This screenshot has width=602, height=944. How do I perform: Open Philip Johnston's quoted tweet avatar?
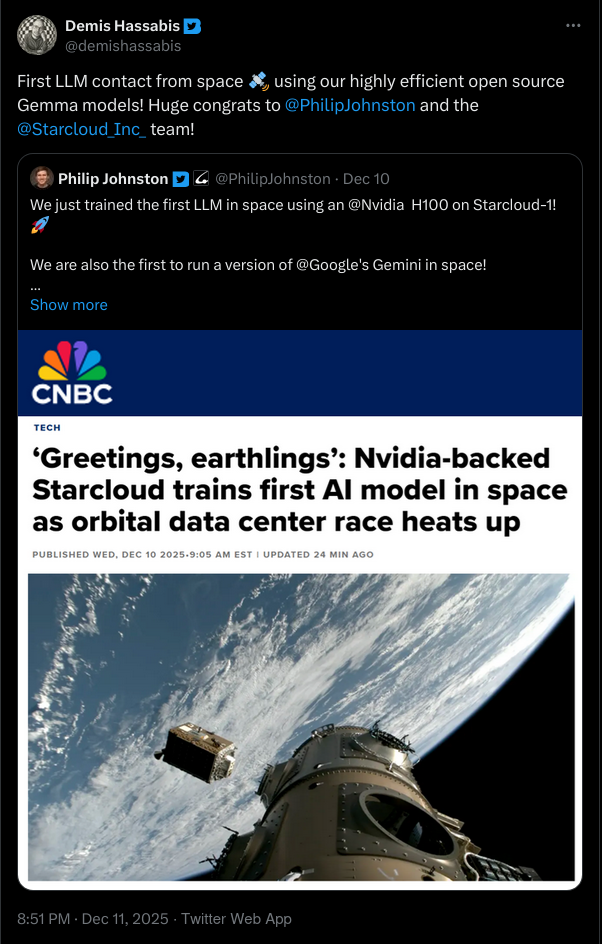coord(41,179)
